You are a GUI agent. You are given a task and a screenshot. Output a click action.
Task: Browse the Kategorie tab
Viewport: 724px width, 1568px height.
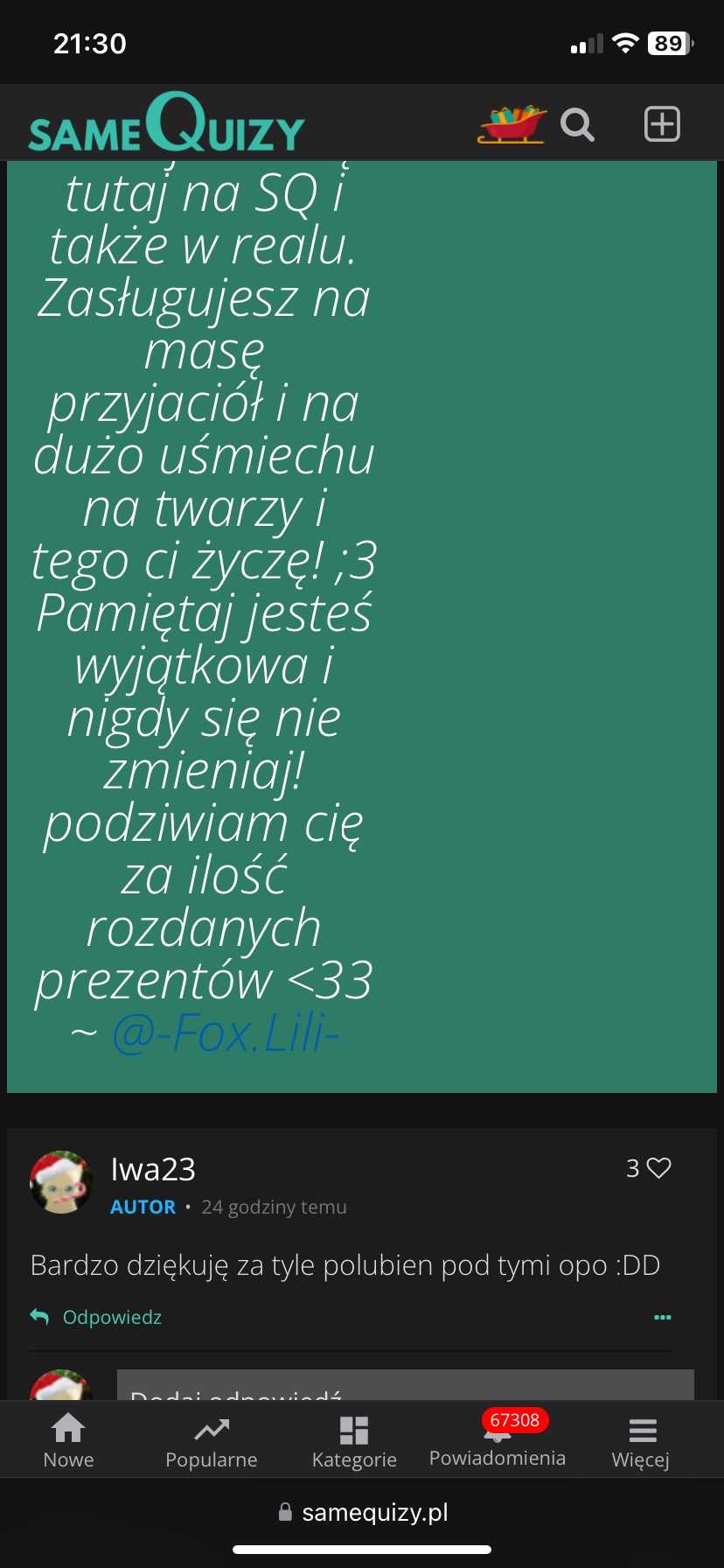click(354, 1442)
